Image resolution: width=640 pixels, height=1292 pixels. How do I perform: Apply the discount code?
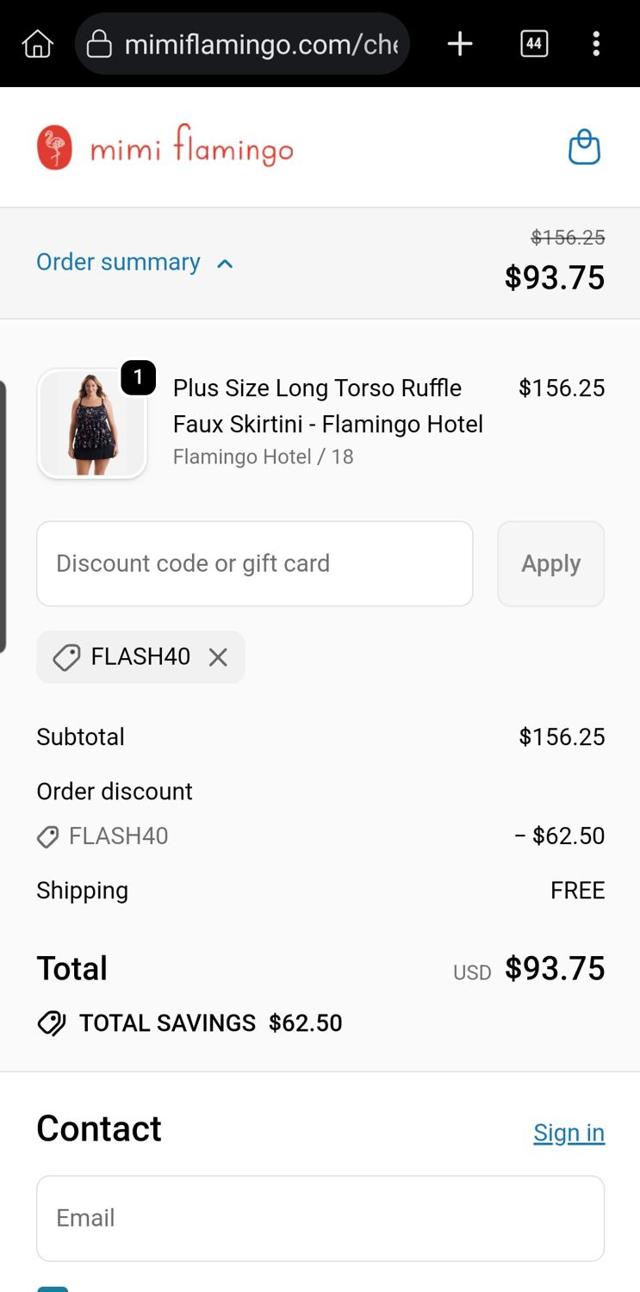coord(550,564)
